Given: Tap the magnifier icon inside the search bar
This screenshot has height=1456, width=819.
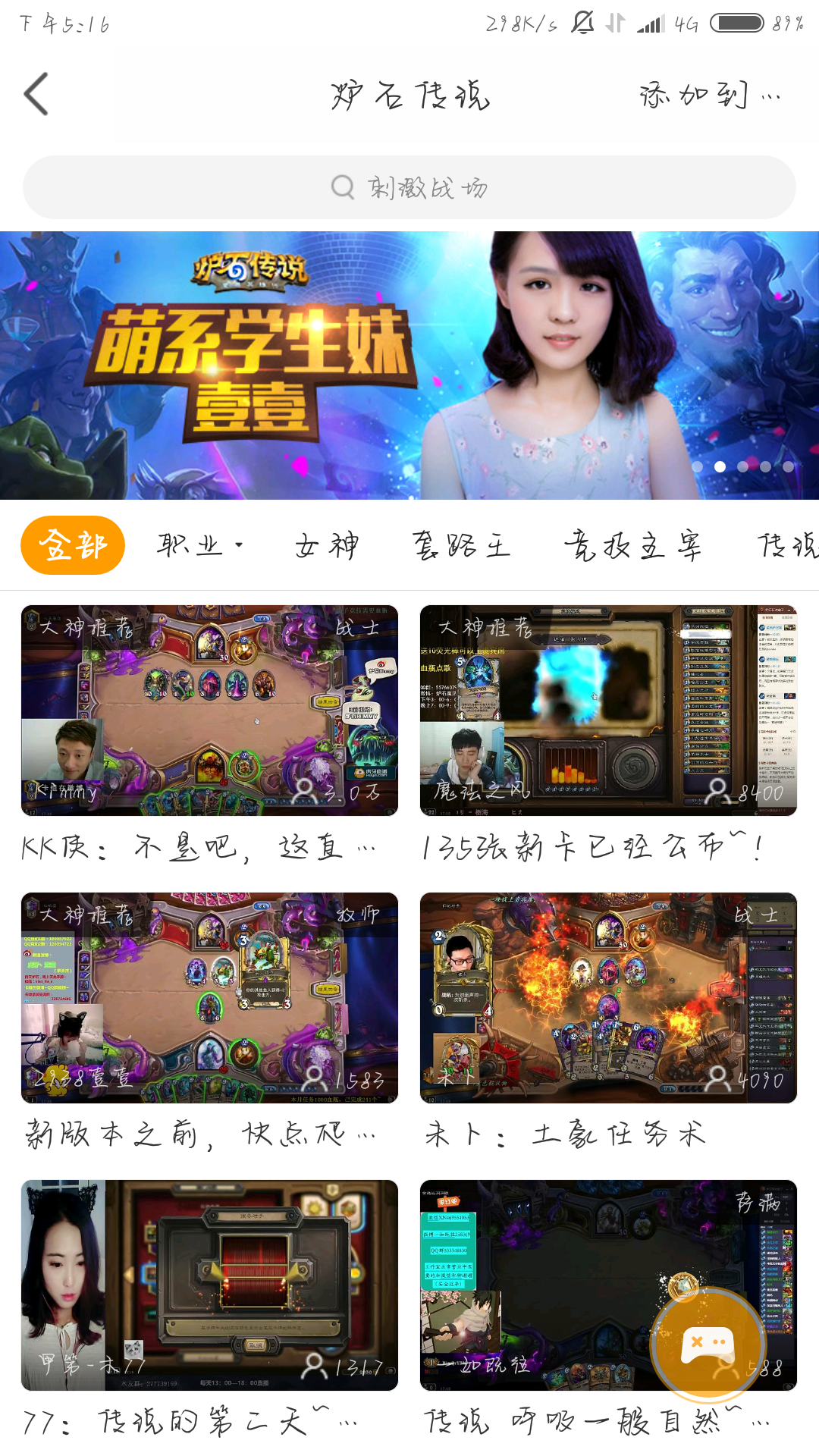Looking at the screenshot, I should tap(342, 186).
